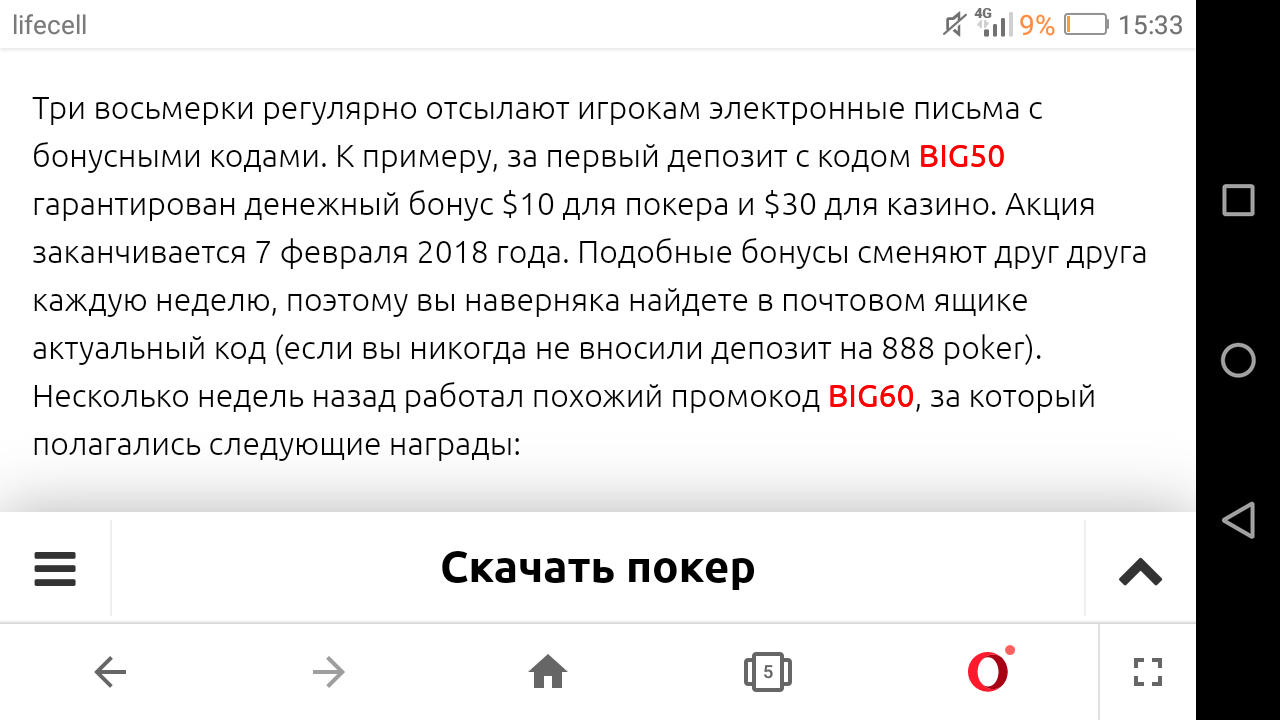The width and height of the screenshot is (1280, 720).
Task: Open the site hamburger menu
Action: coord(55,568)
